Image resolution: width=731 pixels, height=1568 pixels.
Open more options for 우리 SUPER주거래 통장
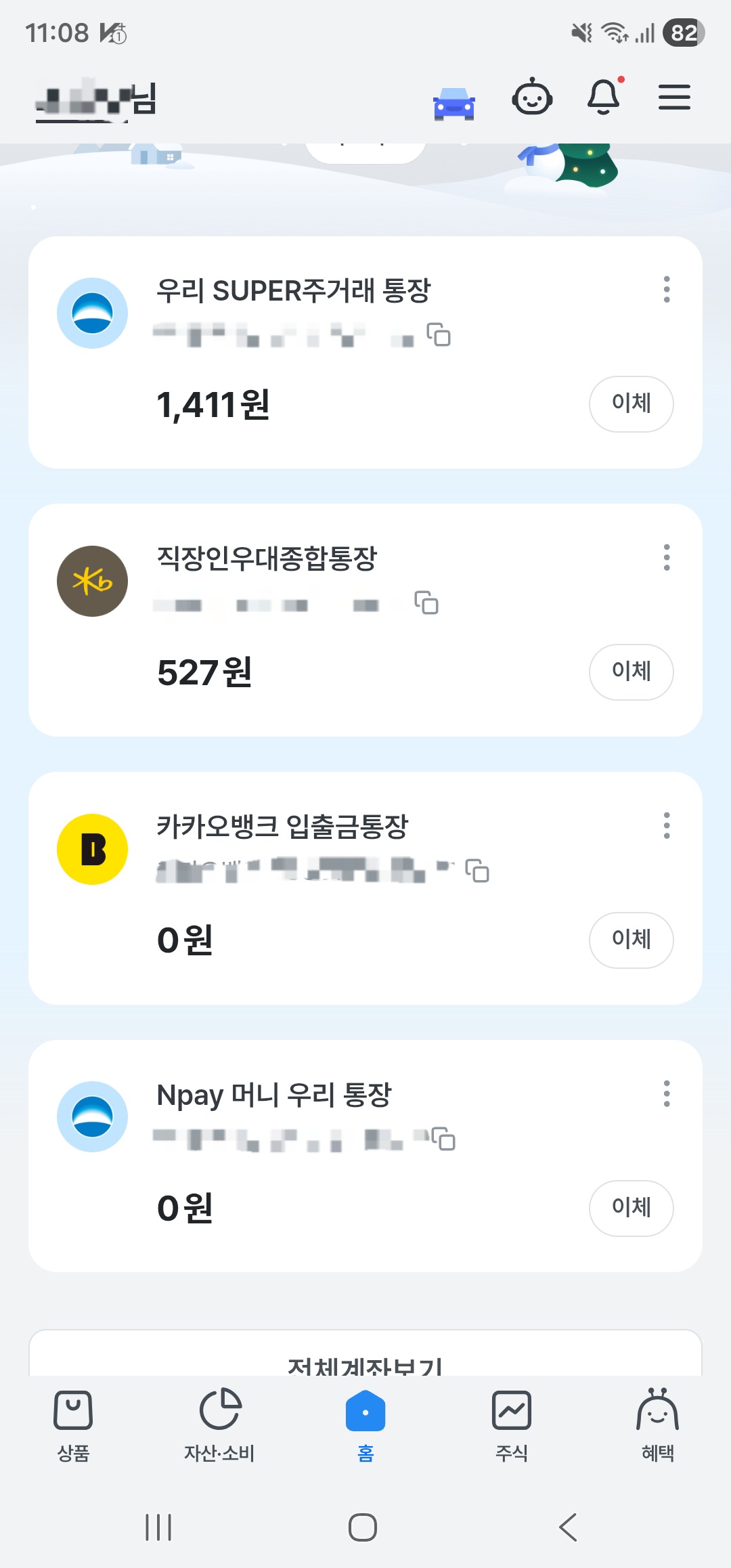tap(667, 289)
